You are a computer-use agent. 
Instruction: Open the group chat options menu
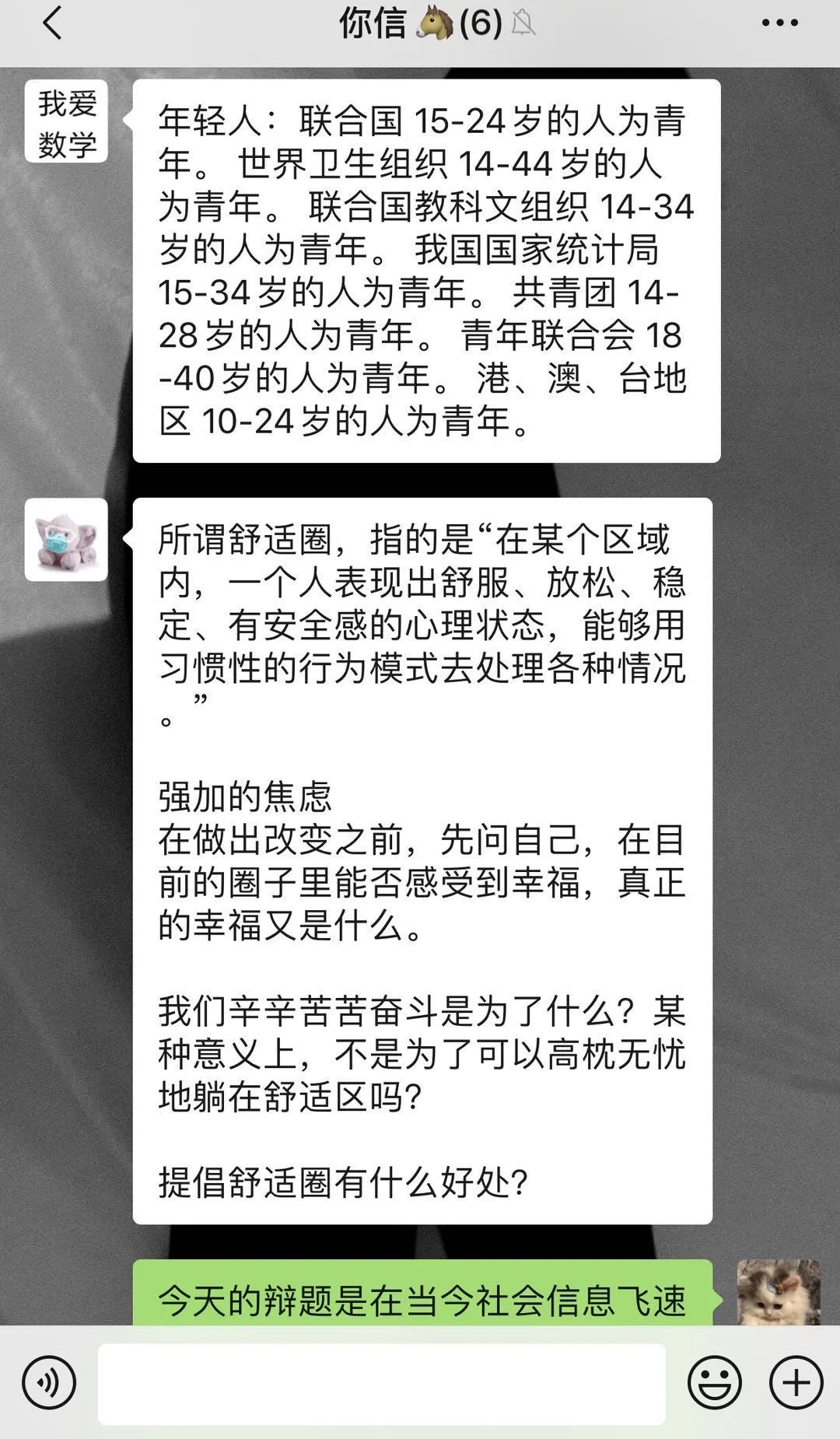click(x=779, y=23)
